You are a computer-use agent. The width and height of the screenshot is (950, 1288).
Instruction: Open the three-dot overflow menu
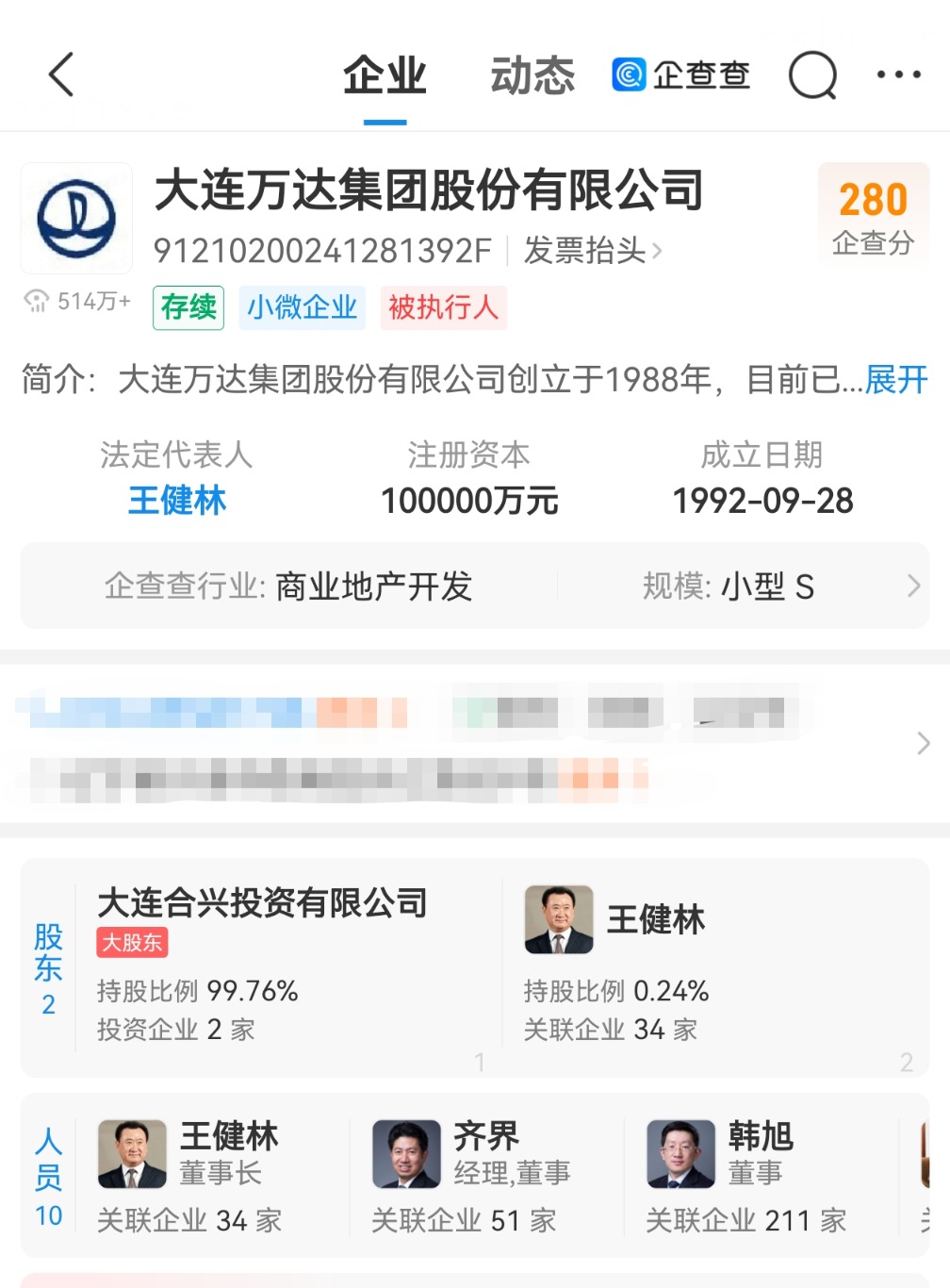898,74
